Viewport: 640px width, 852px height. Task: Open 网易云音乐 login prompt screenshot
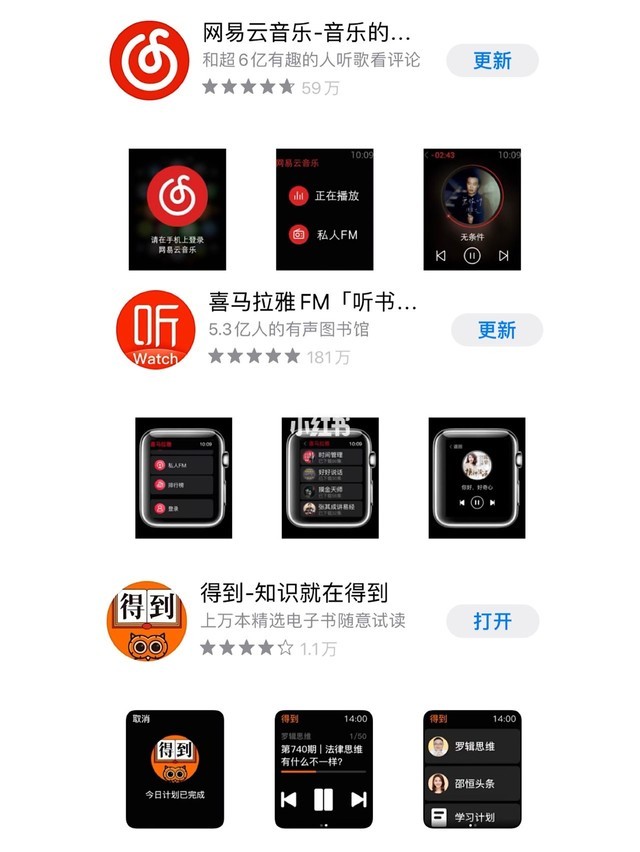point(177,210)
